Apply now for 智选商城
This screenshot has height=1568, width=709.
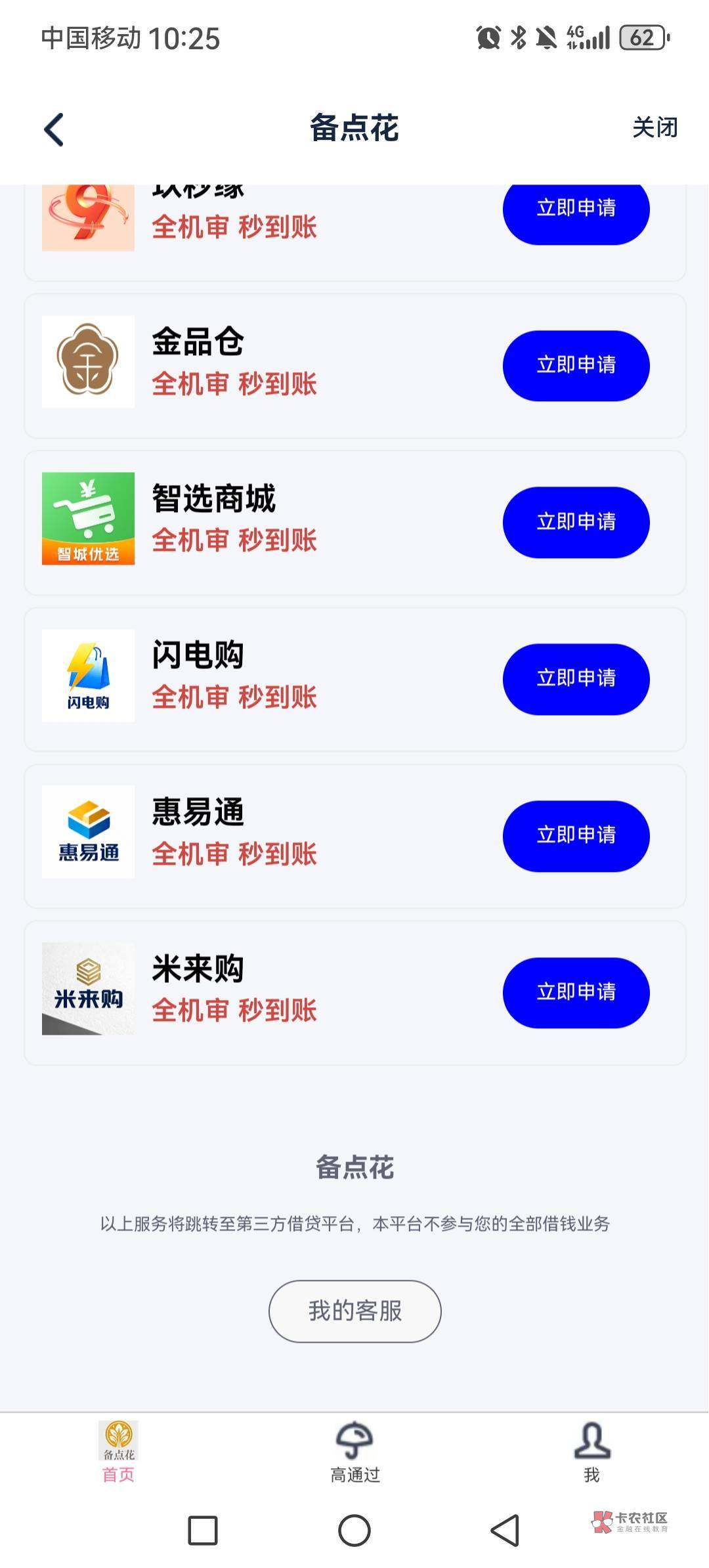[576, 522]
